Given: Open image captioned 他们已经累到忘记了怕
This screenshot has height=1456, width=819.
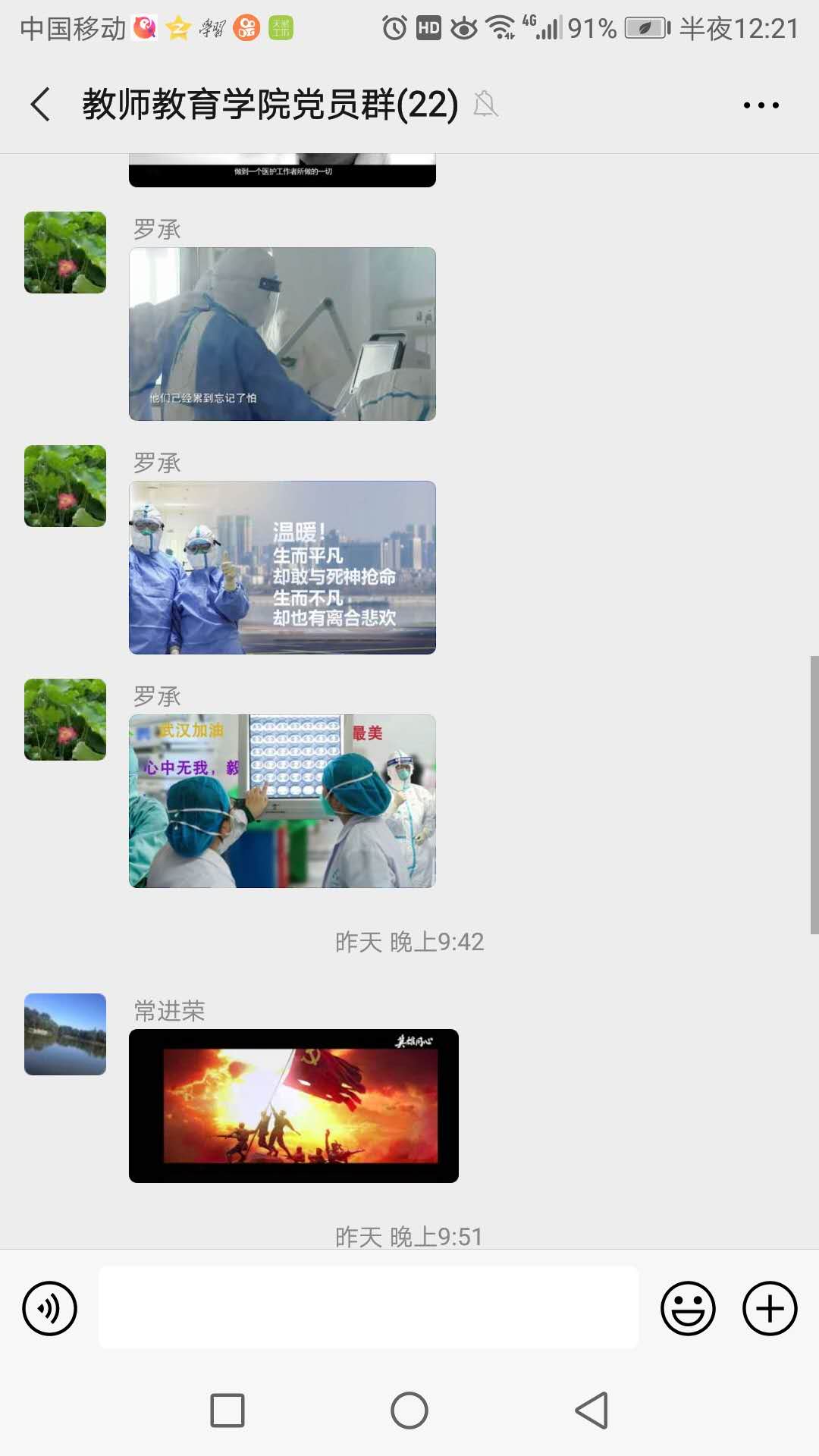Looking at the screenshot, I should point(282,334).
